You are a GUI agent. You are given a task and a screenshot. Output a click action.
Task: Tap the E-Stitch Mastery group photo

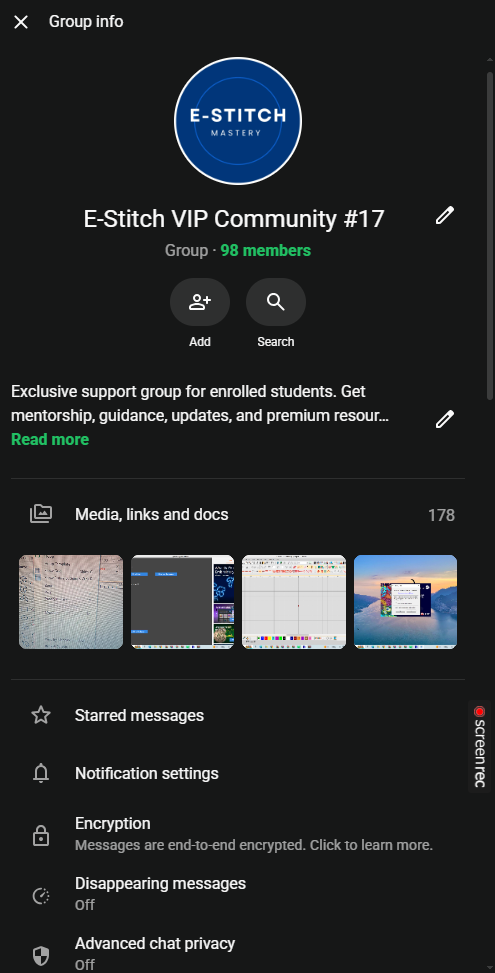(x=238, y=121)
